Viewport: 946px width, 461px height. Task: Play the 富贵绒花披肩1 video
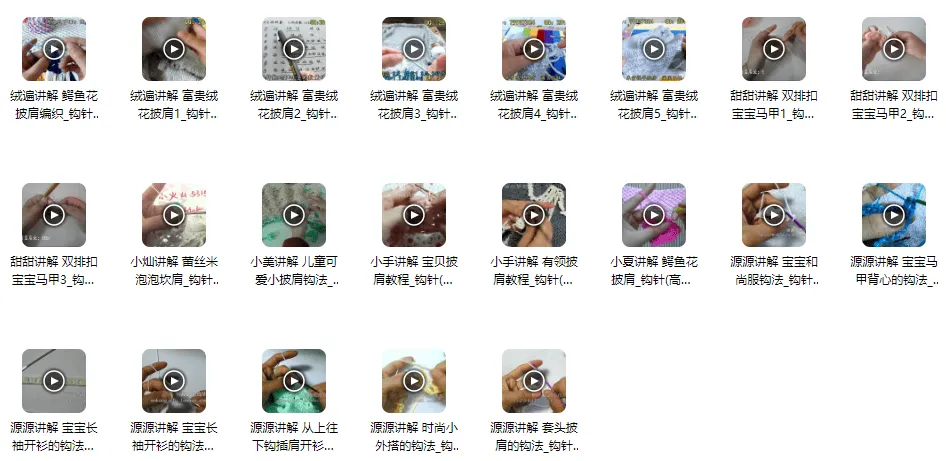[x=174, y=49]
